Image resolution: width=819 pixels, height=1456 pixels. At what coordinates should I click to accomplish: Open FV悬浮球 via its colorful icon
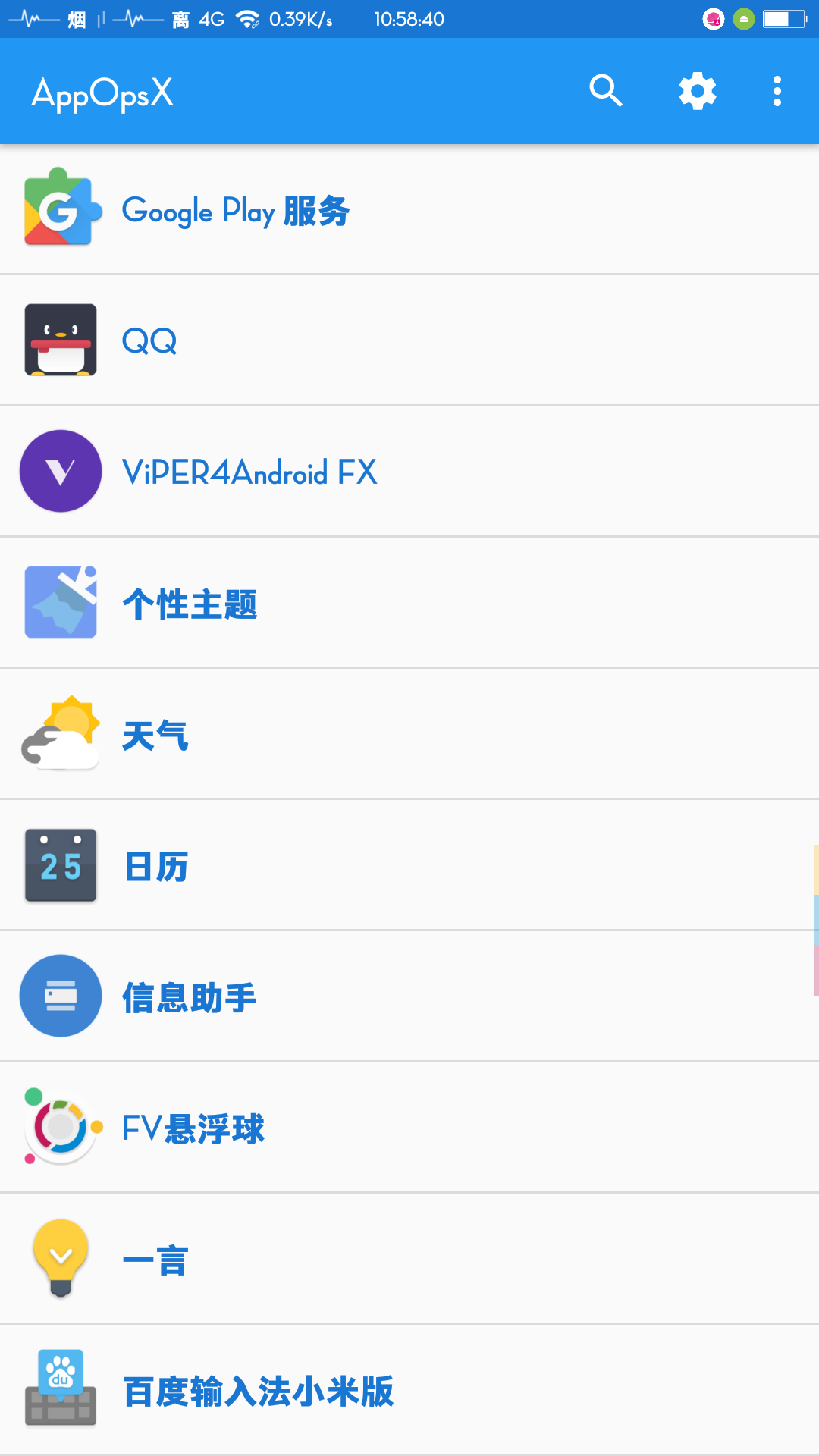coord(61,1128)
